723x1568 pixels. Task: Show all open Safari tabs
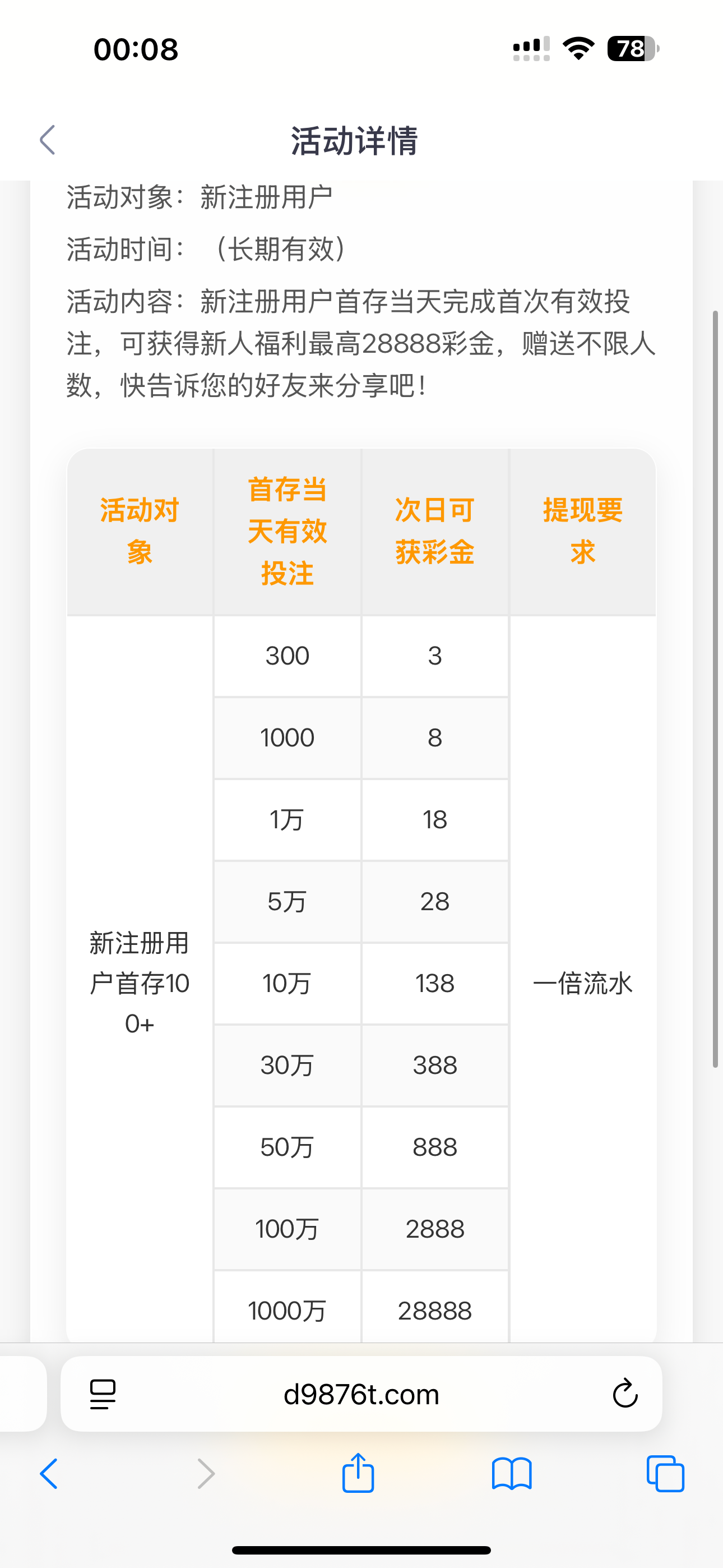(x=665, y=1474)
